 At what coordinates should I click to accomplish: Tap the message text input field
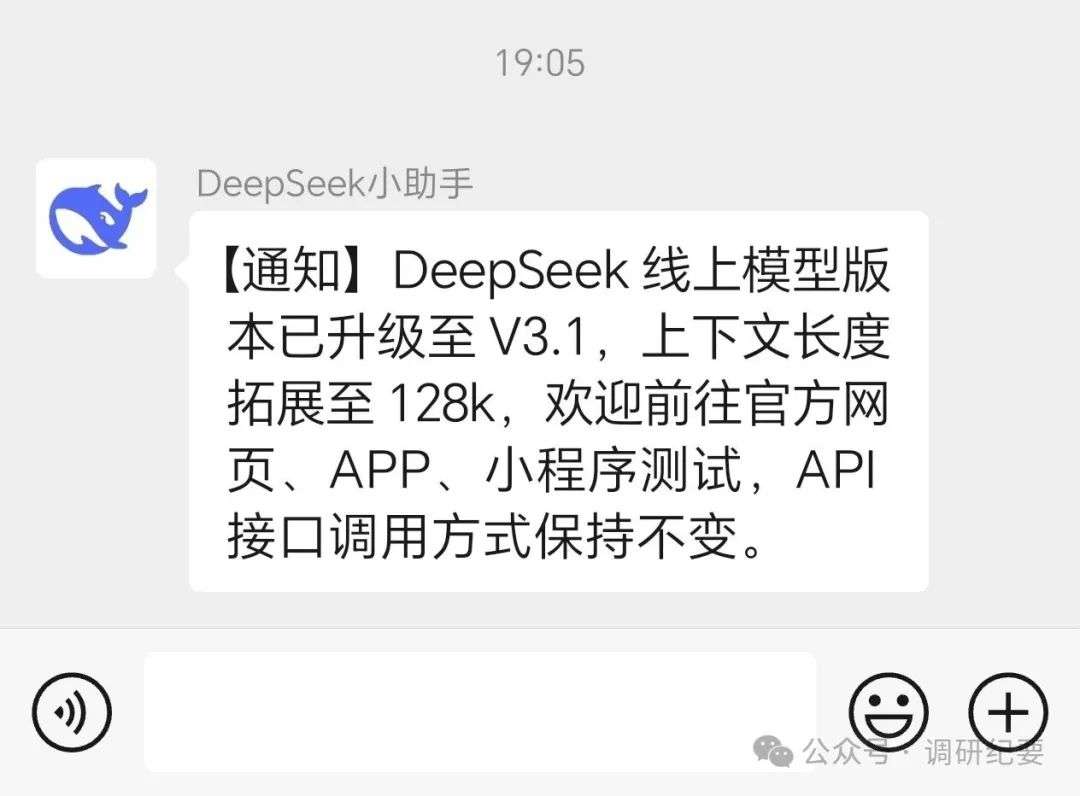click(x=480, y=711)
